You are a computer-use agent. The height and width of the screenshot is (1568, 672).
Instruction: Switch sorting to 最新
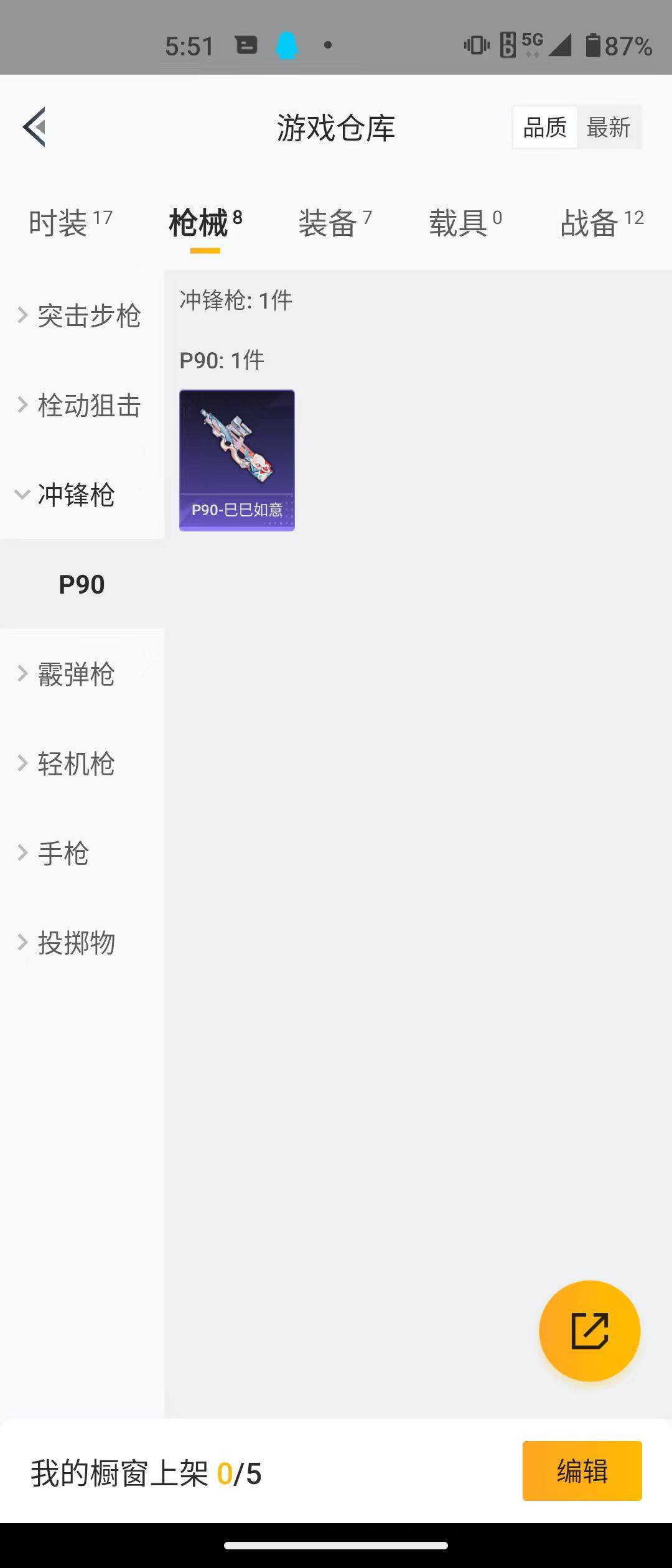609,127
